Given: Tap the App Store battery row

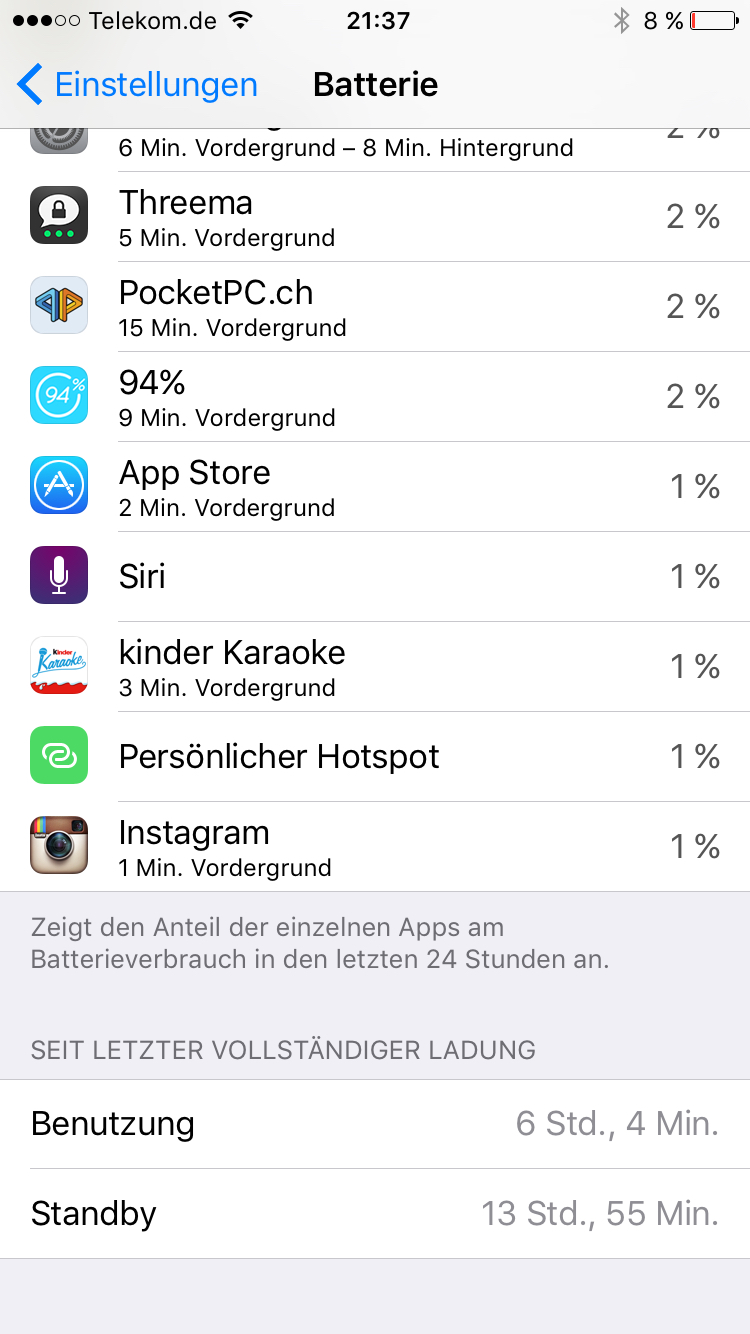Looking at the screenshot, I should [375, 487].
